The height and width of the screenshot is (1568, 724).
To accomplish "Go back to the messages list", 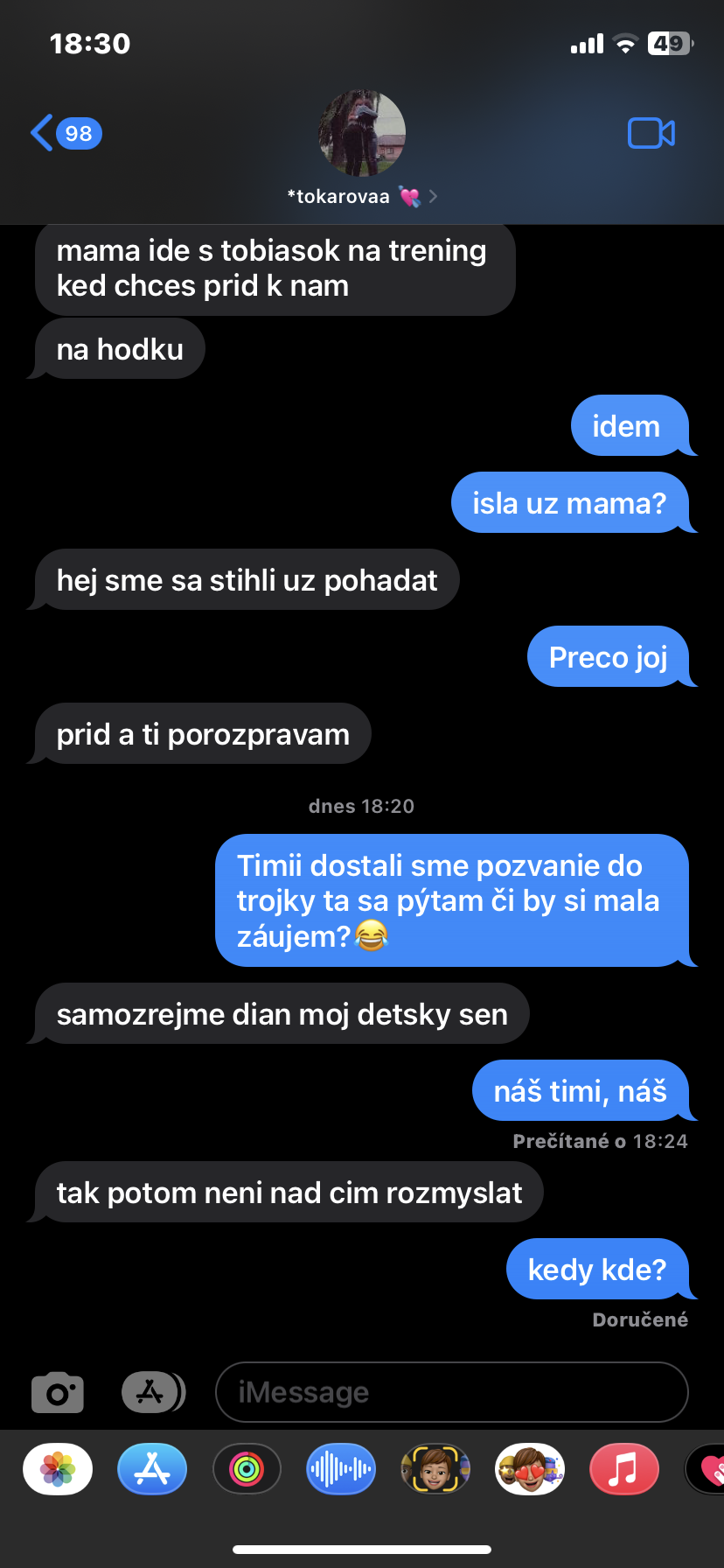I will click(x=66, y=133).
